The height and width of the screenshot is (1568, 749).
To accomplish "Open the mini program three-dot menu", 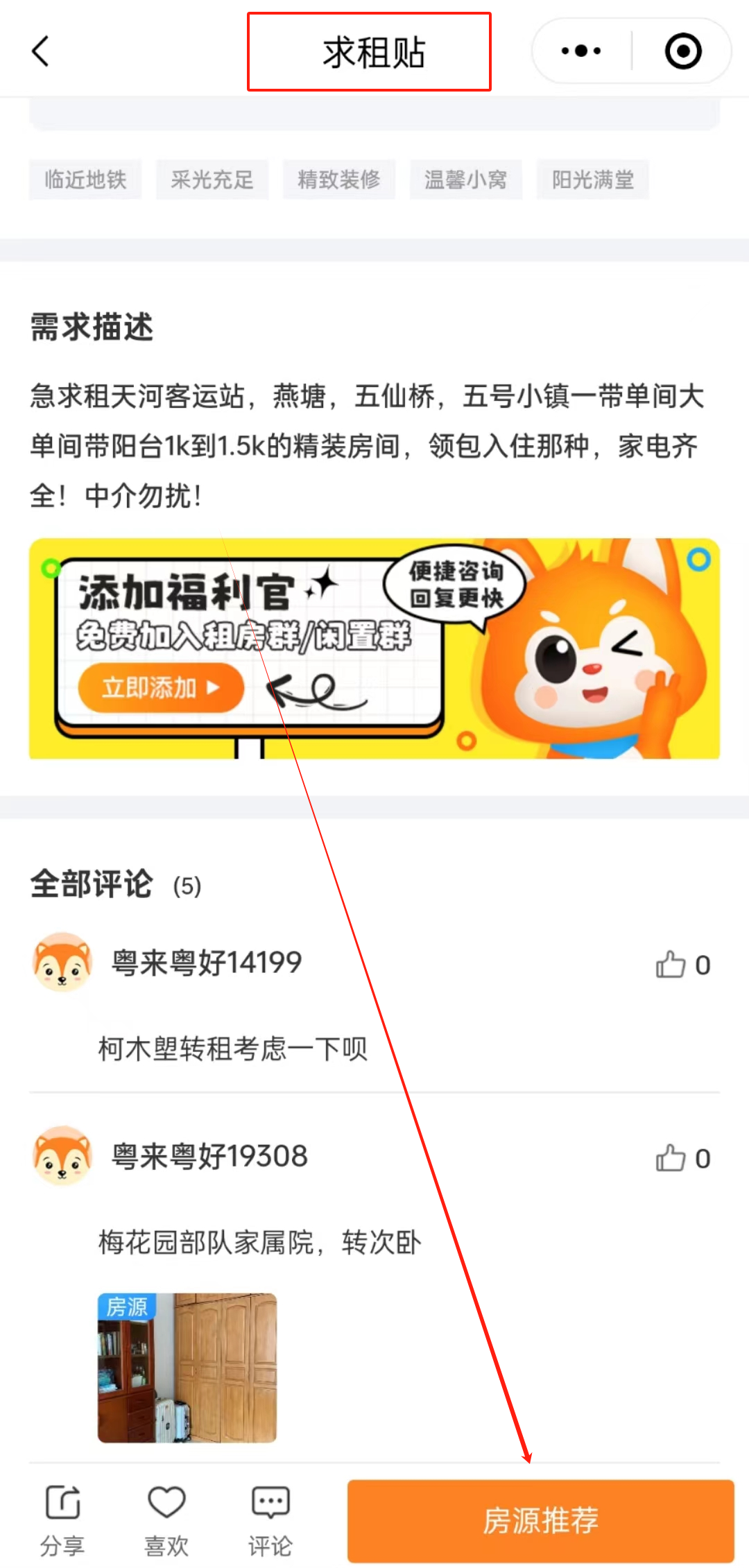I will (x=581, y=51).
